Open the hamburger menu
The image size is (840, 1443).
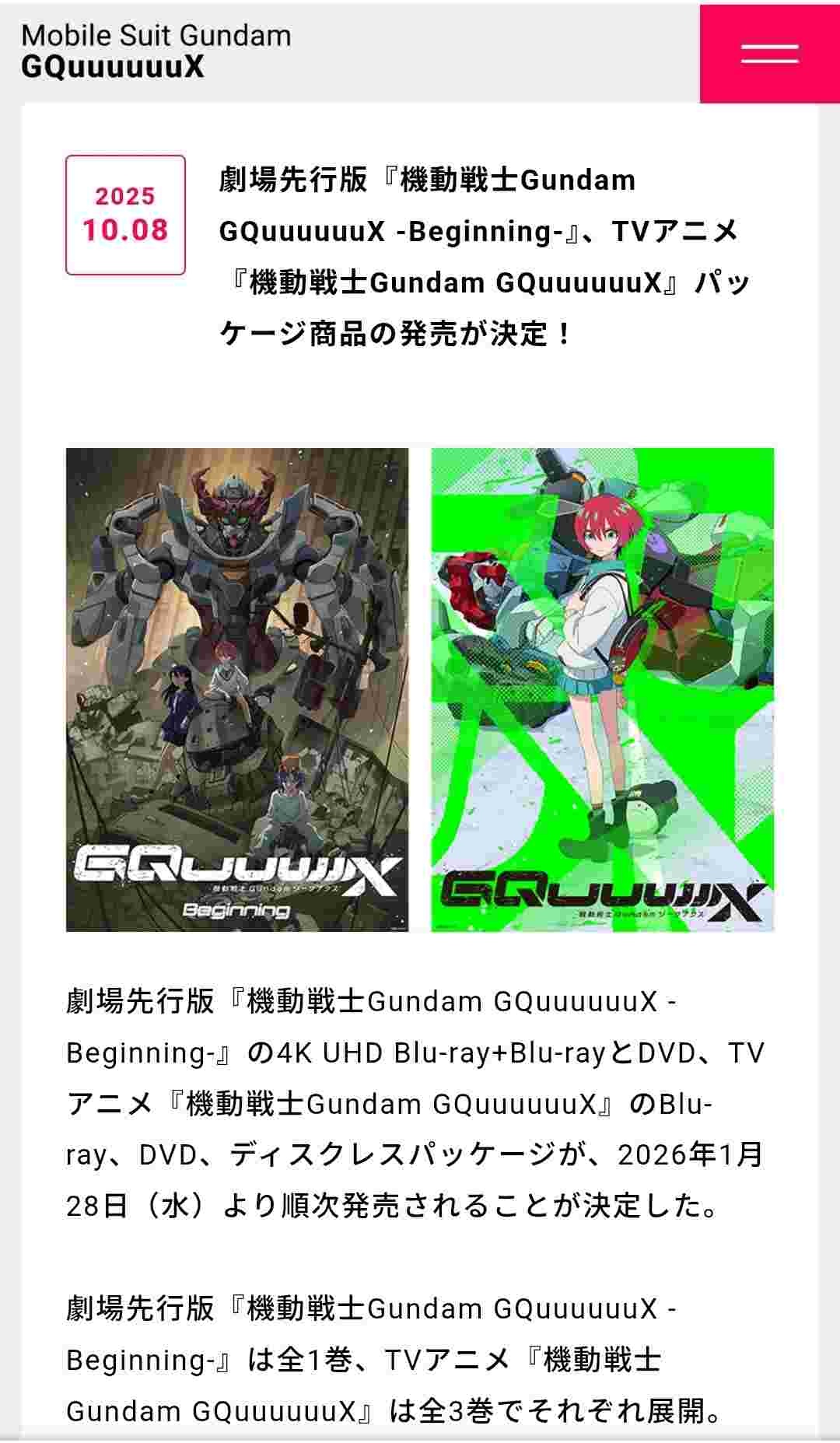click(769, 54)
